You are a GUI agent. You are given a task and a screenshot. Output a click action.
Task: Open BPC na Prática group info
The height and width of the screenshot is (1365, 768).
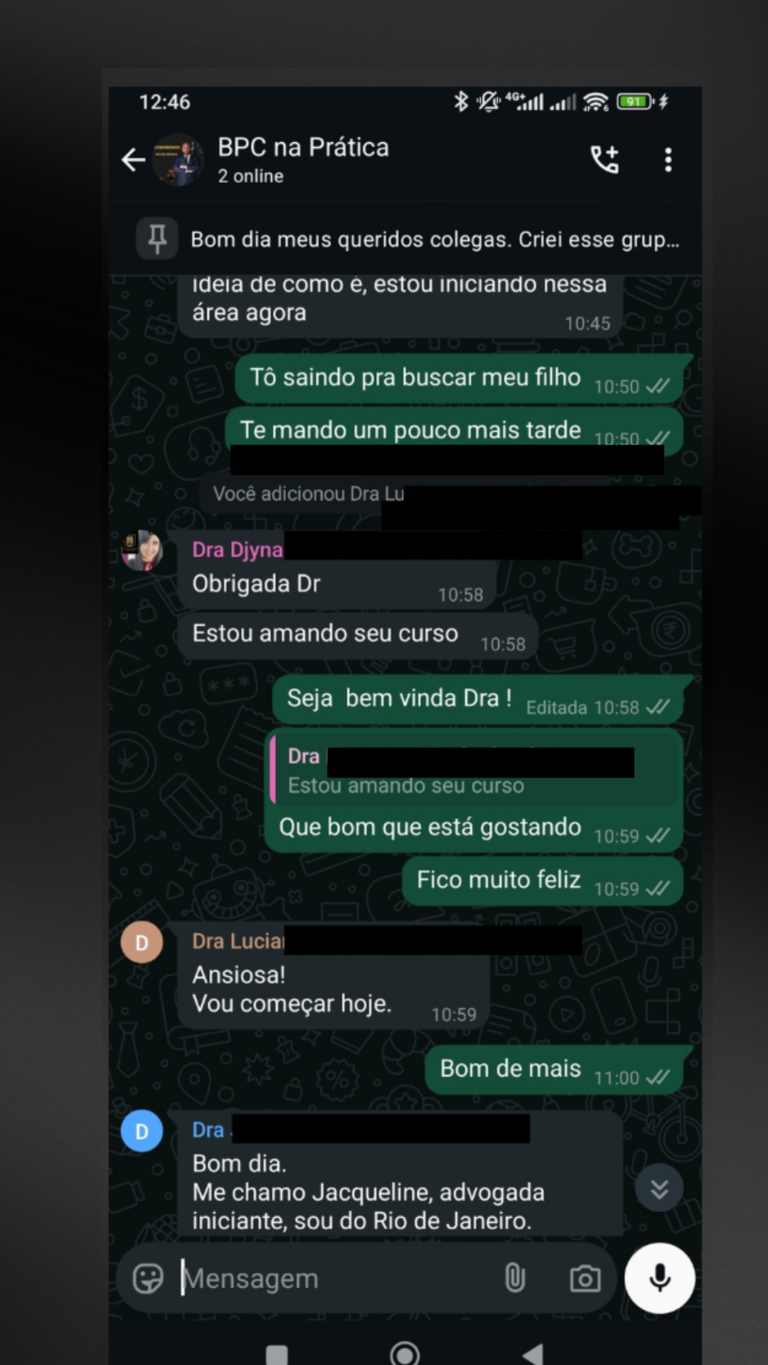[x=303, y=160]
